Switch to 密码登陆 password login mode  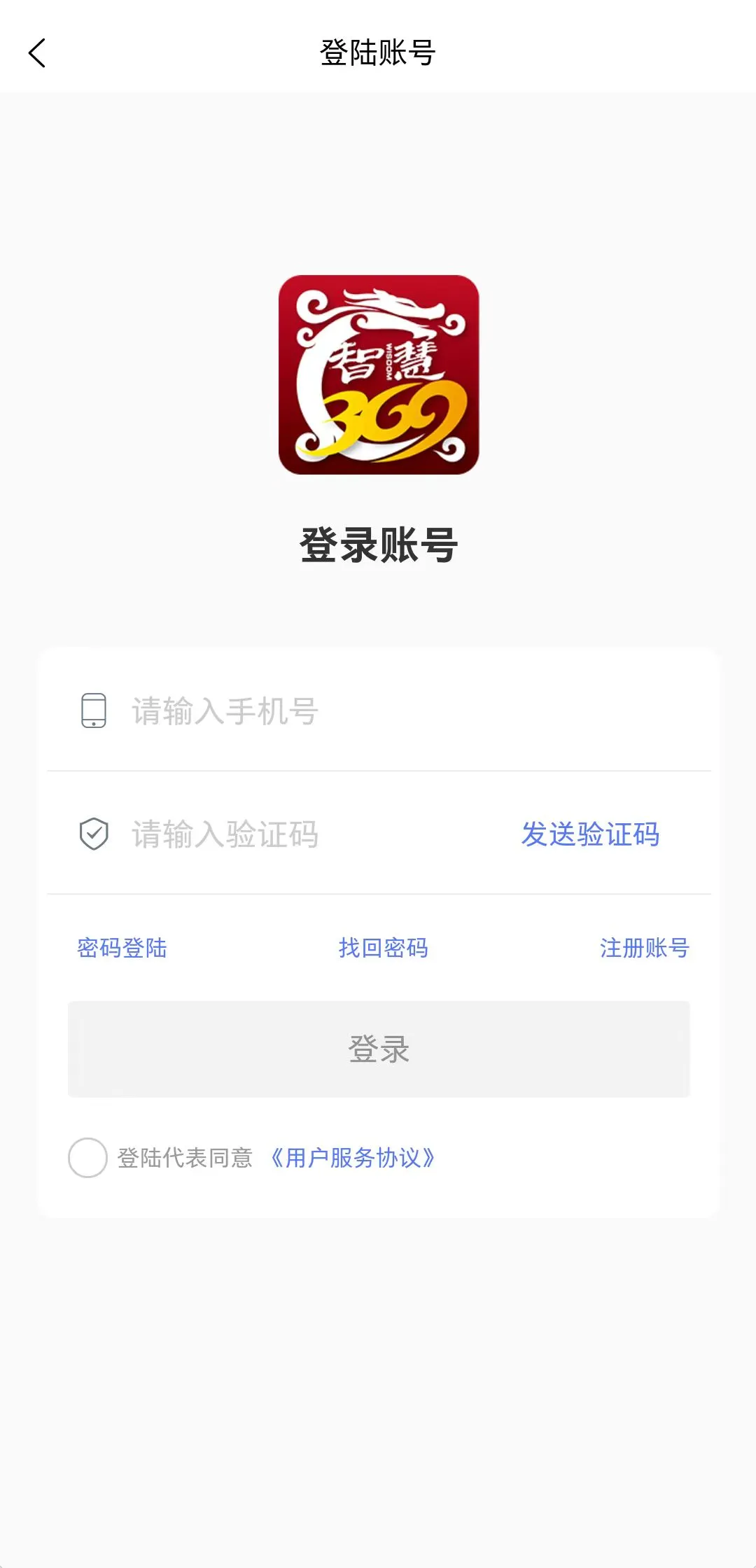coord(121,948)
